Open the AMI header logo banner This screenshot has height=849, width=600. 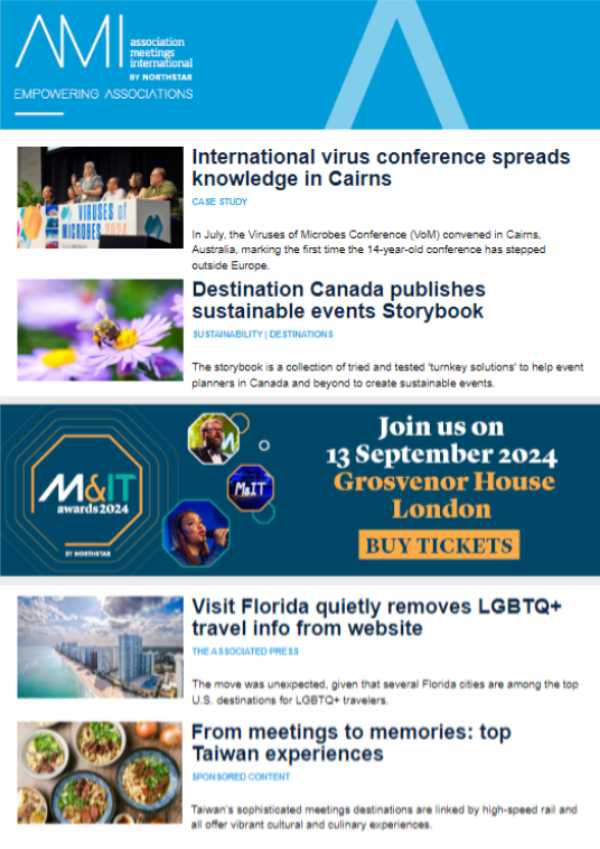point(105,60)
